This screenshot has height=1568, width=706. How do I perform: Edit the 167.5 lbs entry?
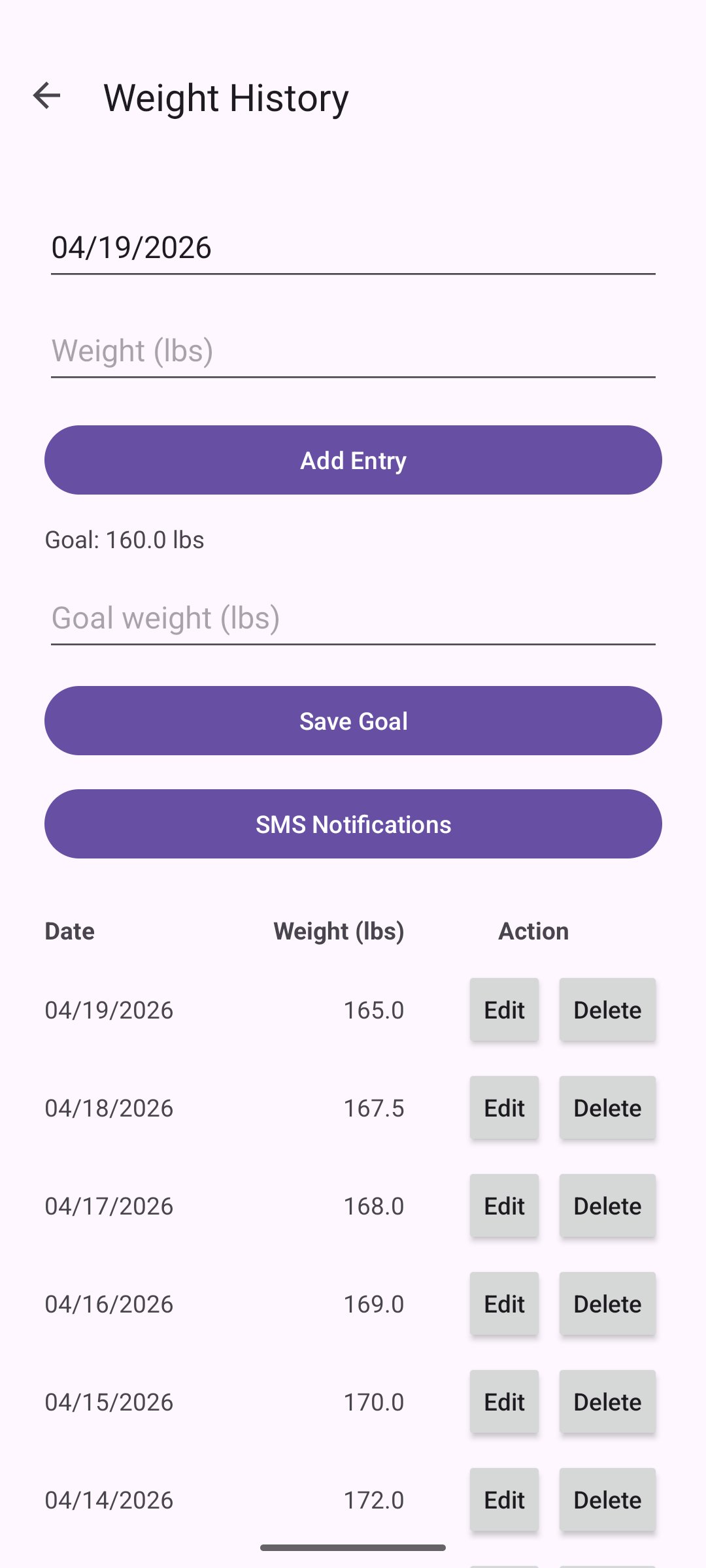point(504,1107)
